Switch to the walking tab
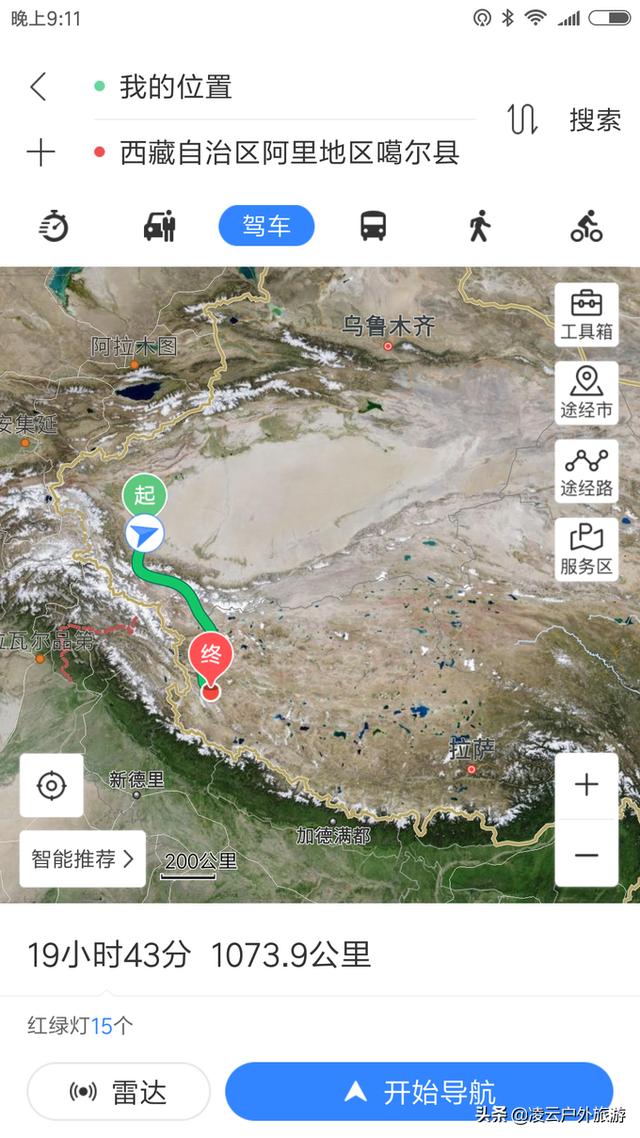Viewport: 640px width, 1138px height. click(480, 226)
